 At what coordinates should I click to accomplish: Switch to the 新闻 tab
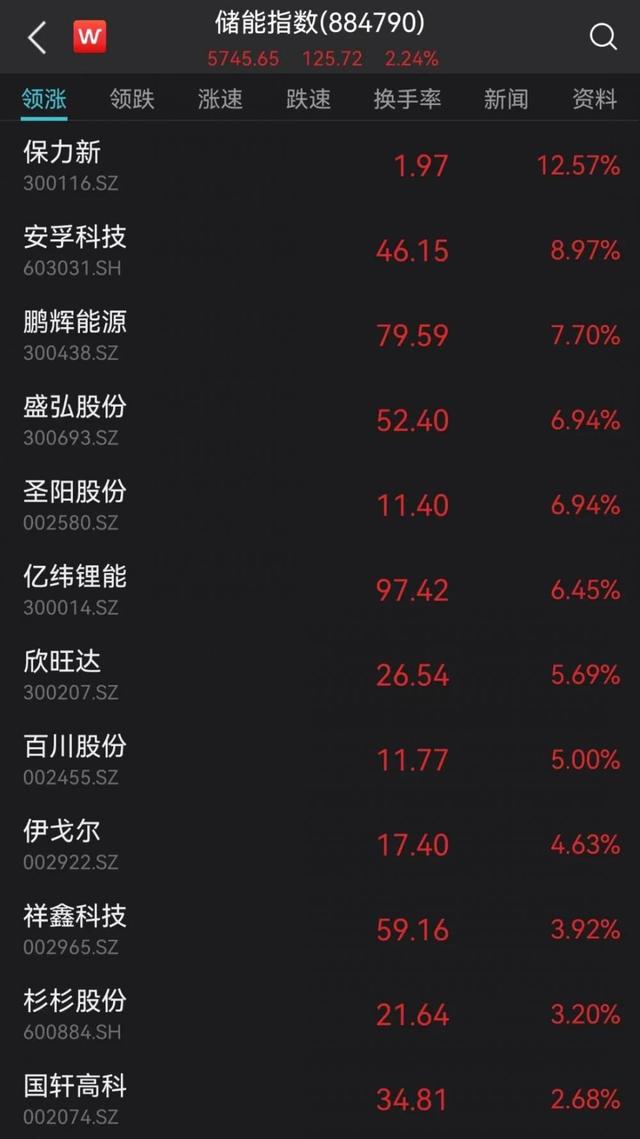click(x=506, y=99)
